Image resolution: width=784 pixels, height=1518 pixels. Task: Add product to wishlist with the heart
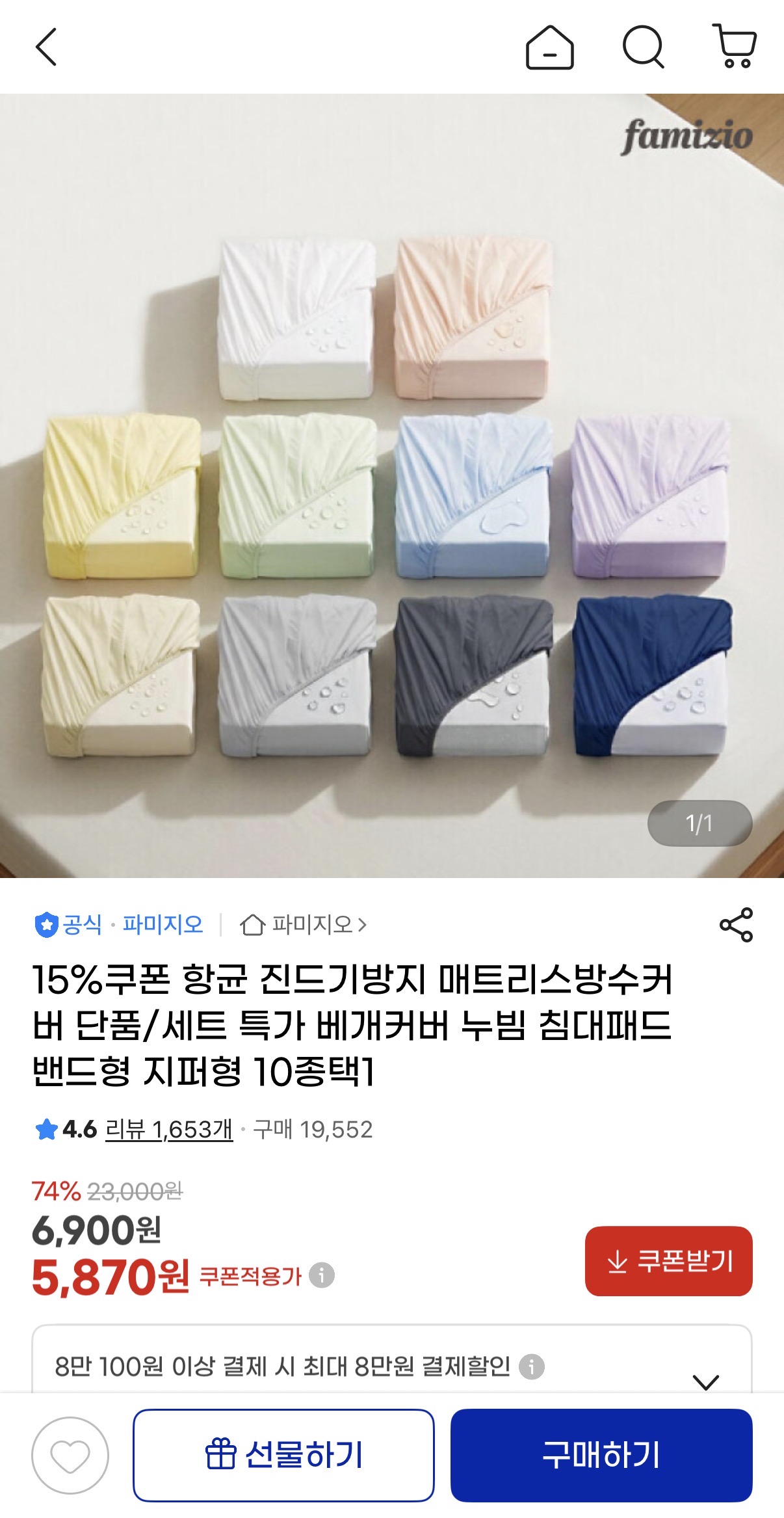pyautogui.click(x=70, y=1456)
